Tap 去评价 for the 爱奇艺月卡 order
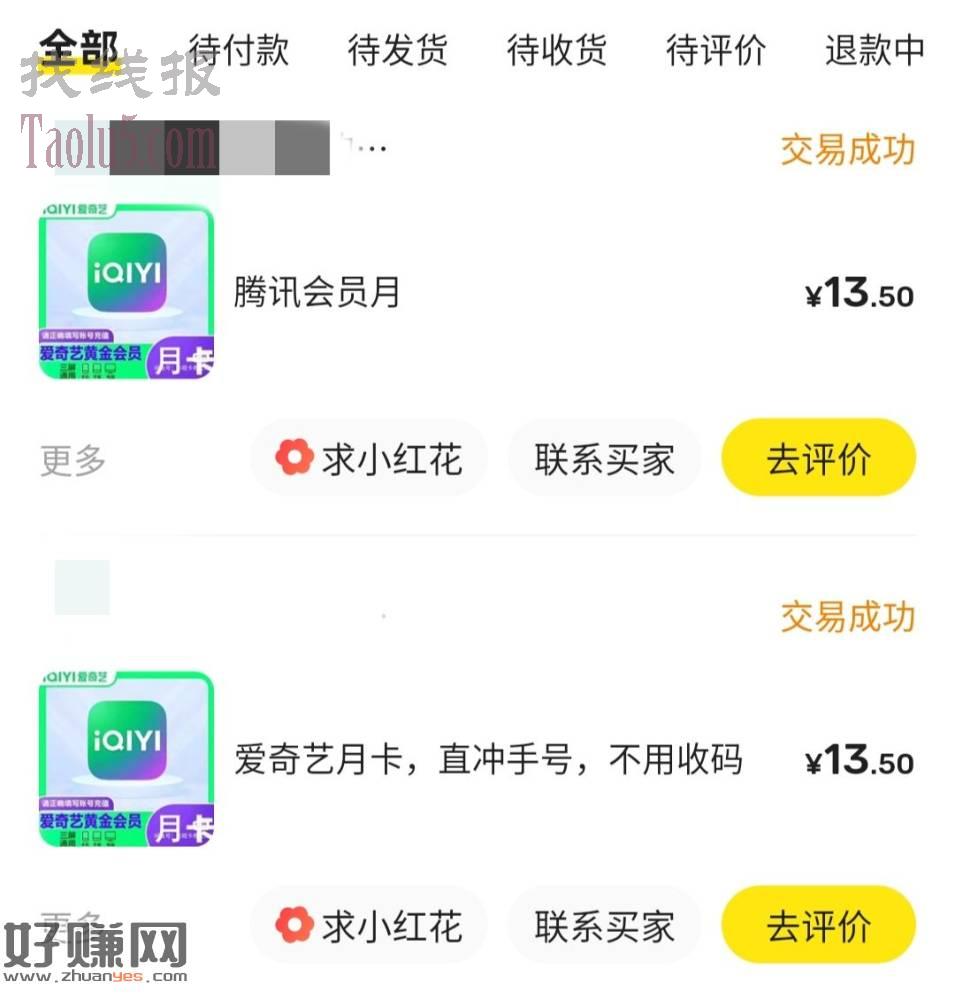This screenshot has height=1000, width=955. tap(818, 927)
